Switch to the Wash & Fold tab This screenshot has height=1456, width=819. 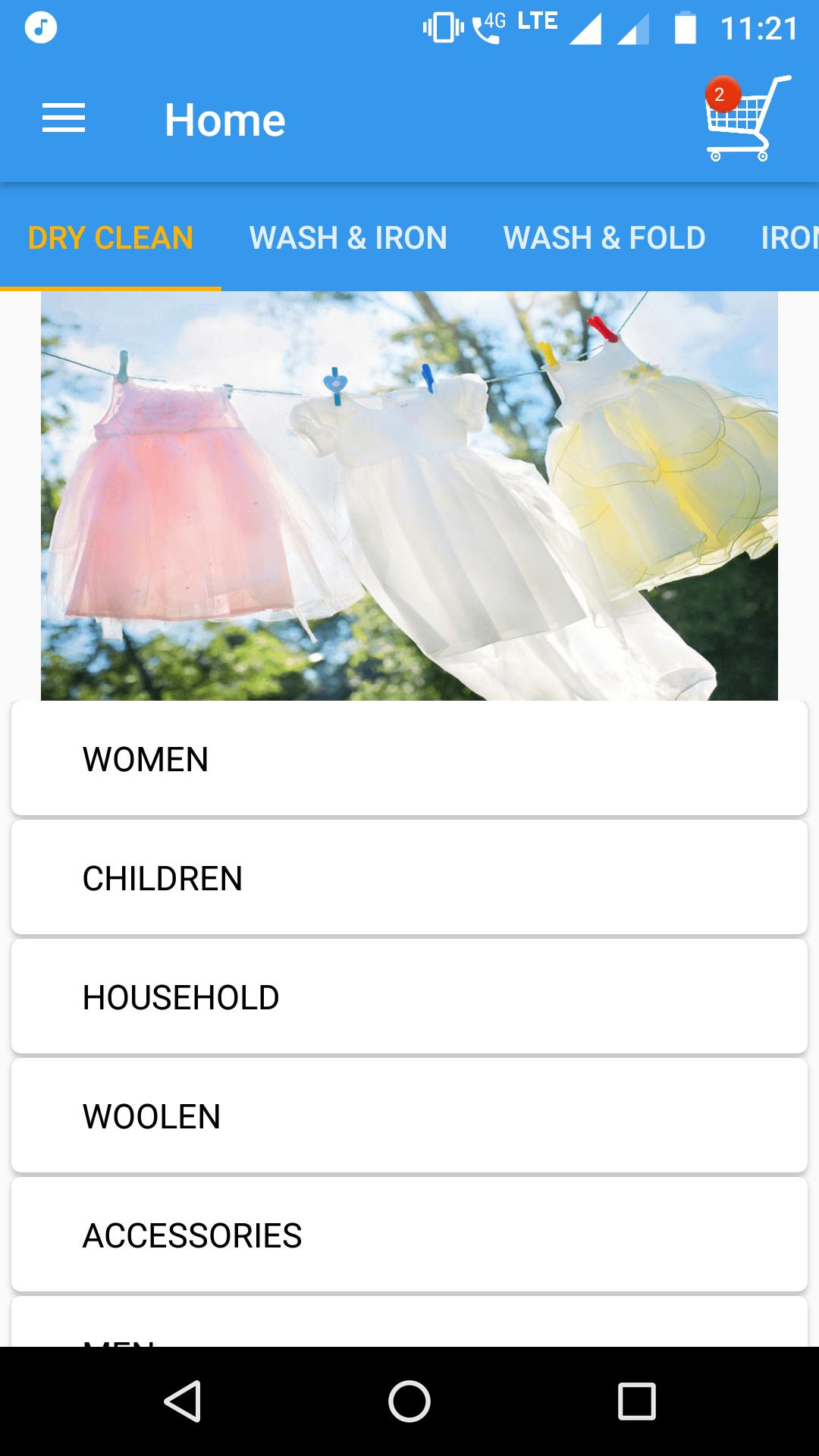(x=604, y=238)
